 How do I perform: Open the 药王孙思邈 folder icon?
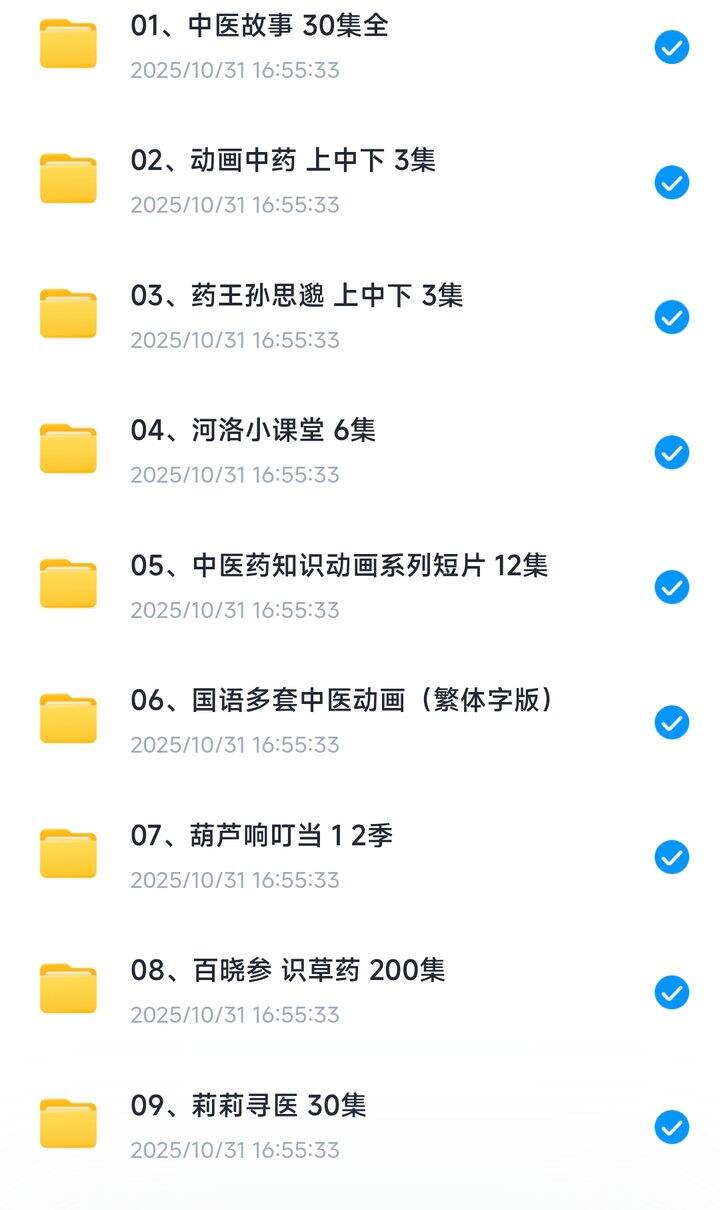[66, 315]
